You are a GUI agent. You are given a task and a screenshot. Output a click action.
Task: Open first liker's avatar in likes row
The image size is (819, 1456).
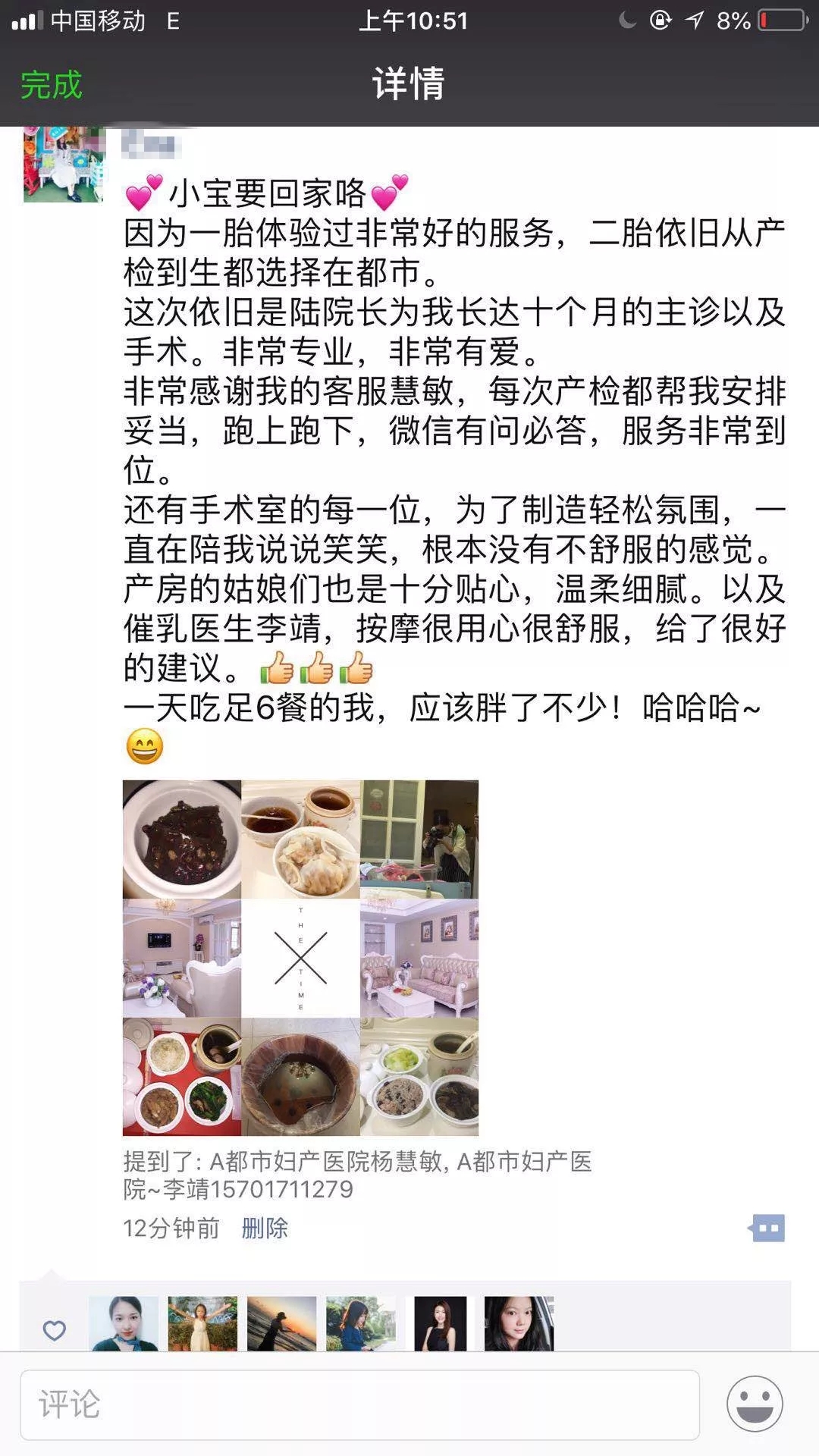pyautogui.click(x=124, y=1323)
